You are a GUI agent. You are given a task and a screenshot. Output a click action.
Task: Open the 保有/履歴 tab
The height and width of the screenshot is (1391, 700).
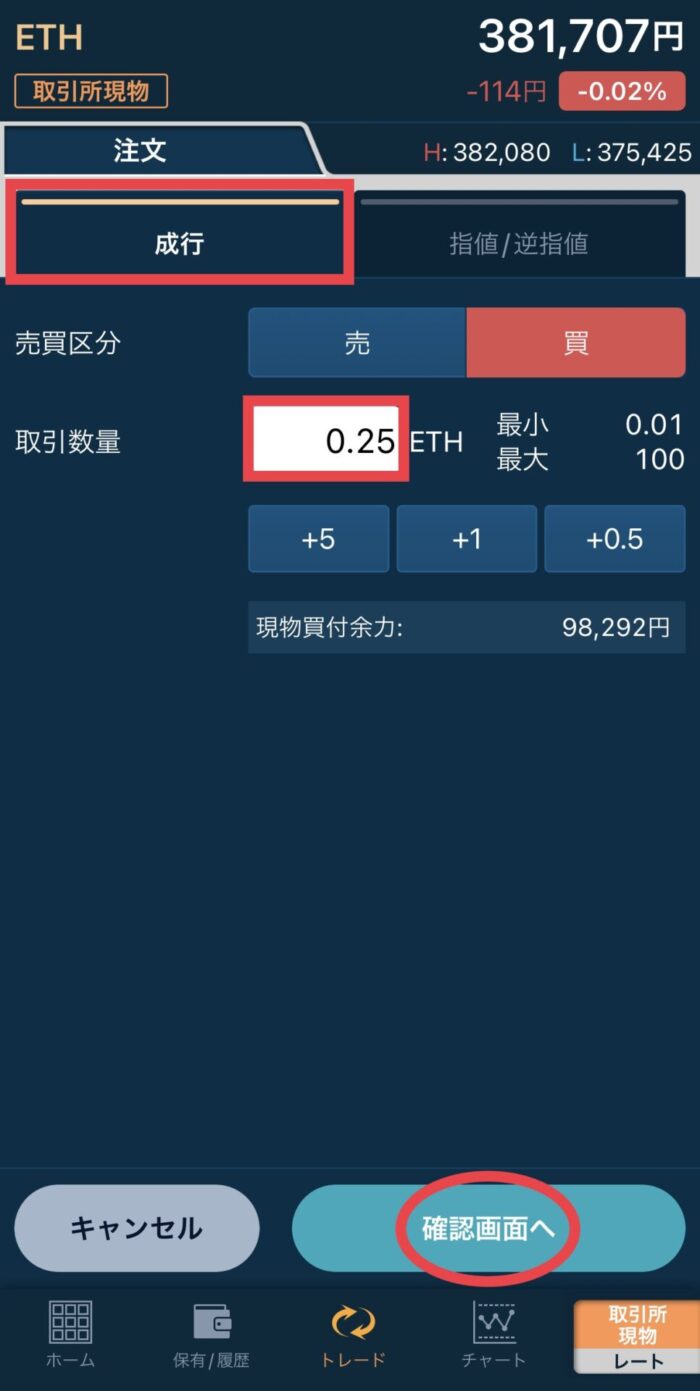pos(211,1335)
